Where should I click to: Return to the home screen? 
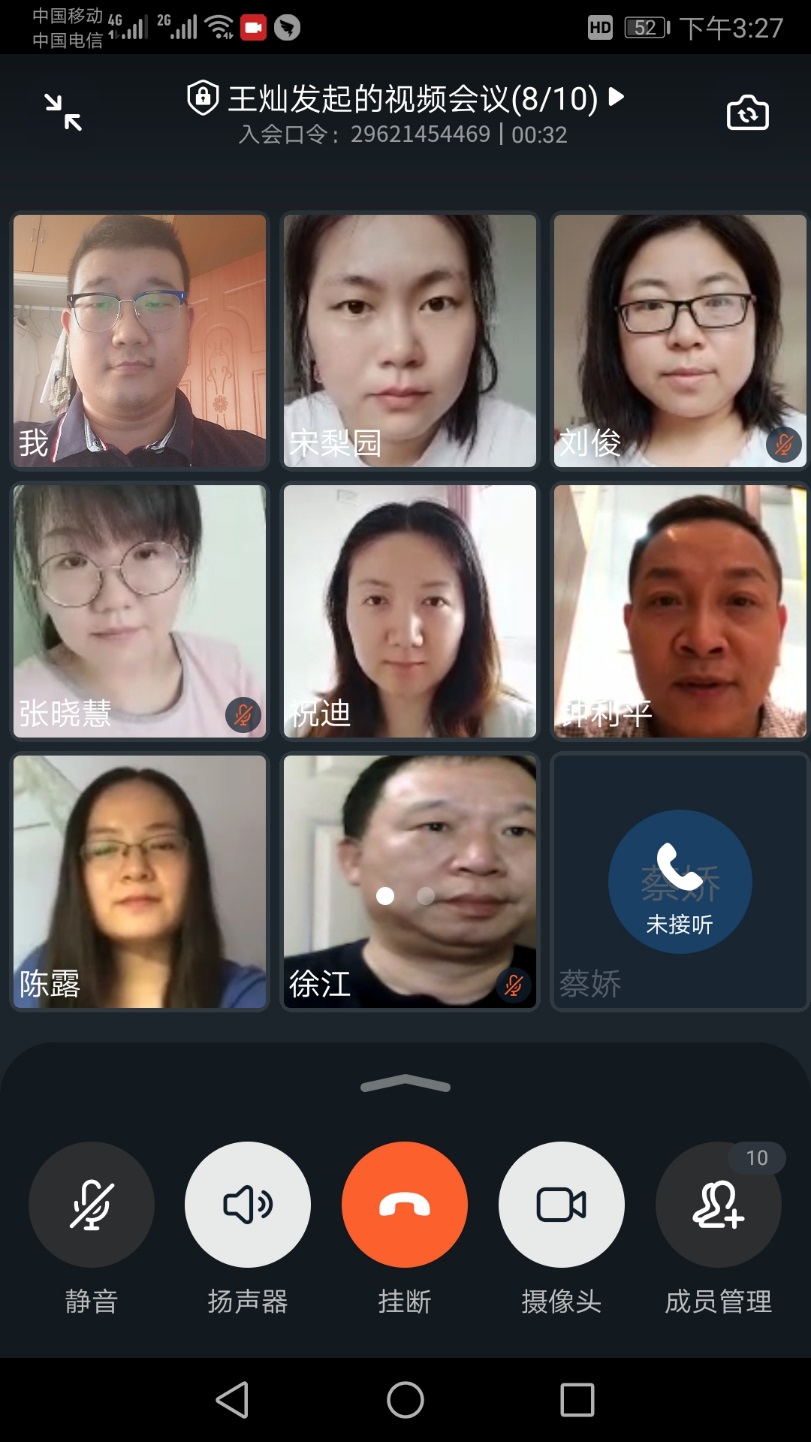(405, 1400)
